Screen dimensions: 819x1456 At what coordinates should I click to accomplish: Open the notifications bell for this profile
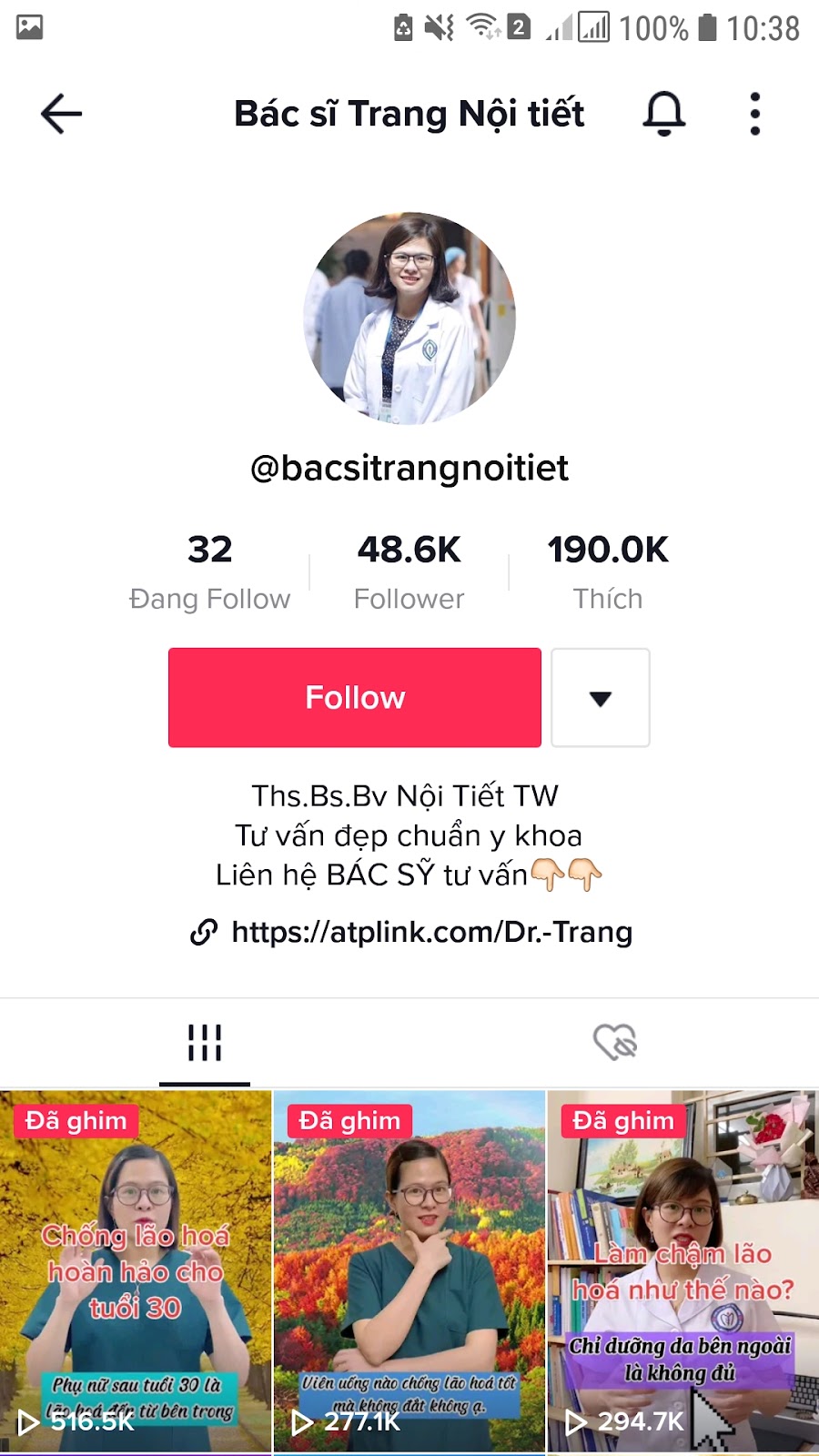coord(664,114)
